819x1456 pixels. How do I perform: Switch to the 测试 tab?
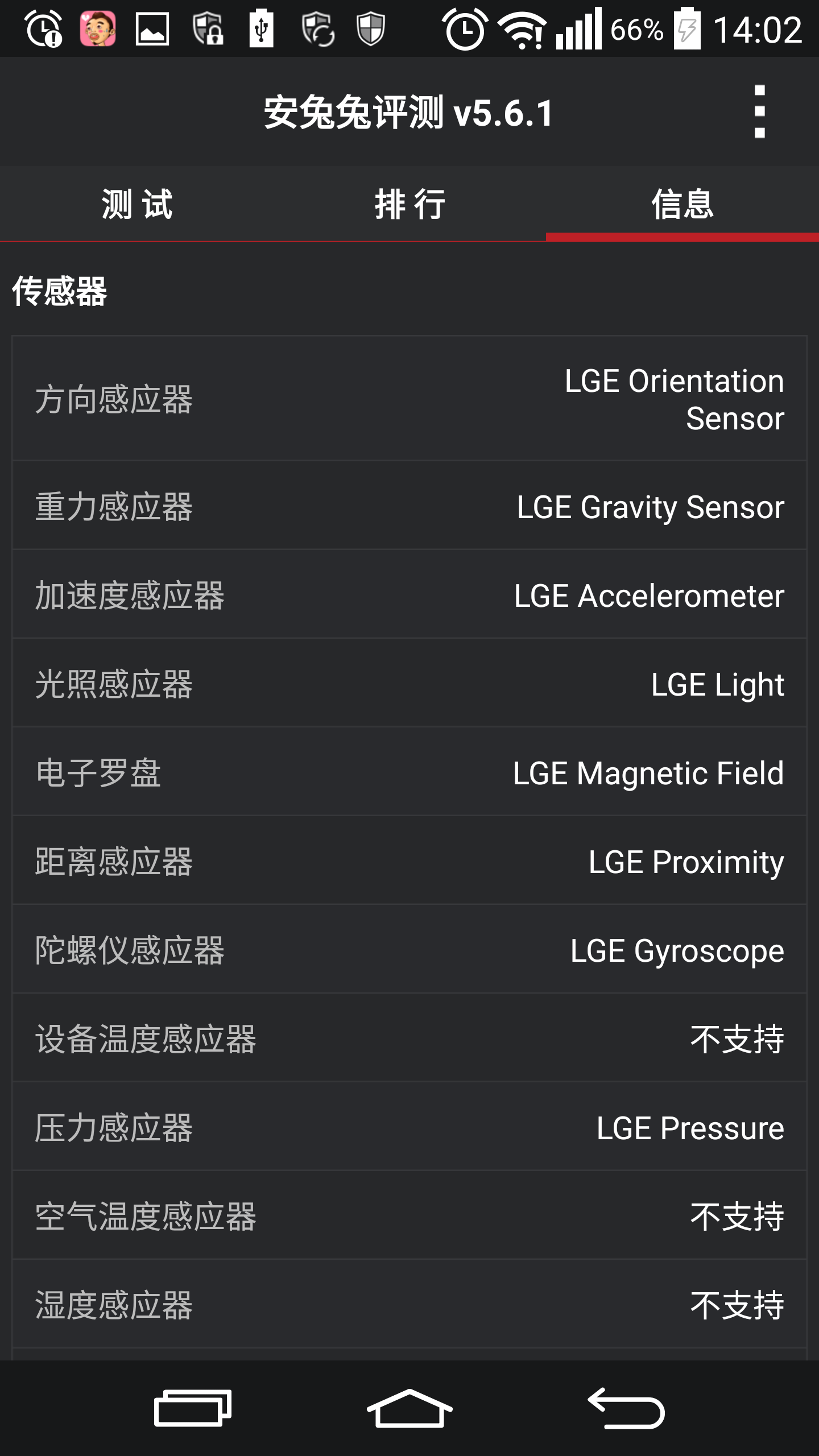[136, 204]
